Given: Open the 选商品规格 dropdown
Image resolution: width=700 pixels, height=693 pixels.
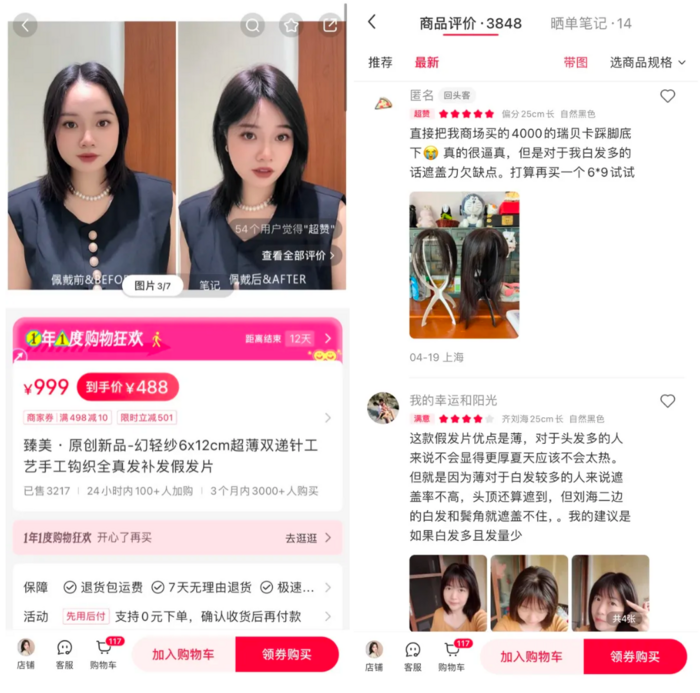Looking at the screenshot, I should 648,62.
